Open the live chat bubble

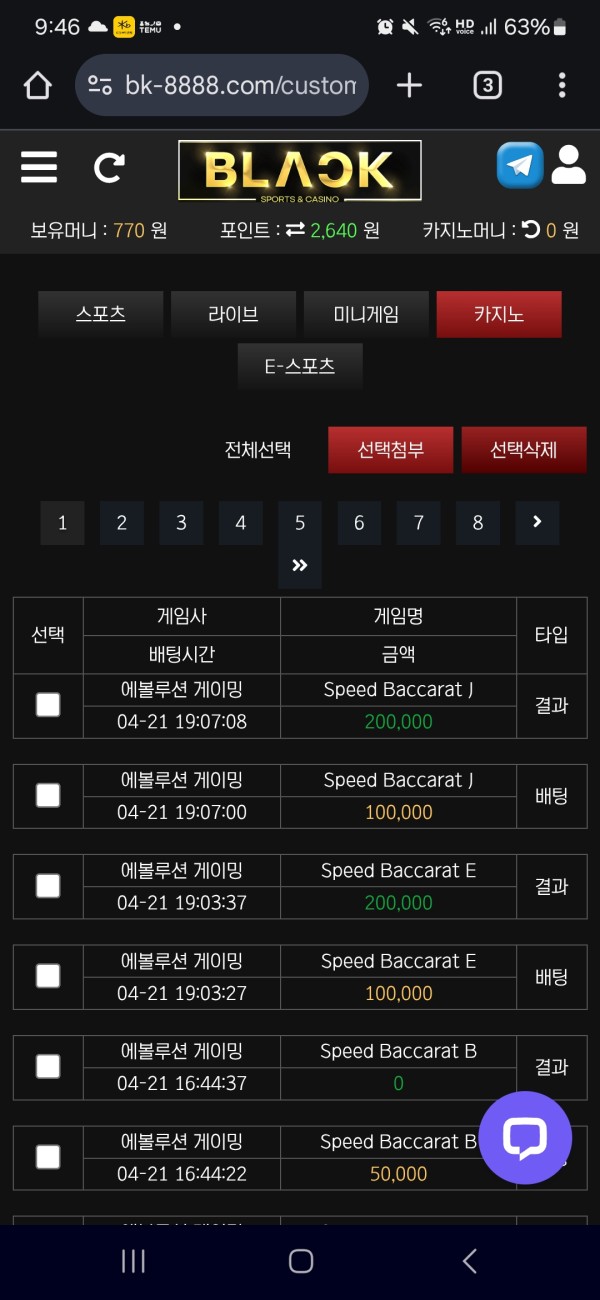(x=525, y=1138)
